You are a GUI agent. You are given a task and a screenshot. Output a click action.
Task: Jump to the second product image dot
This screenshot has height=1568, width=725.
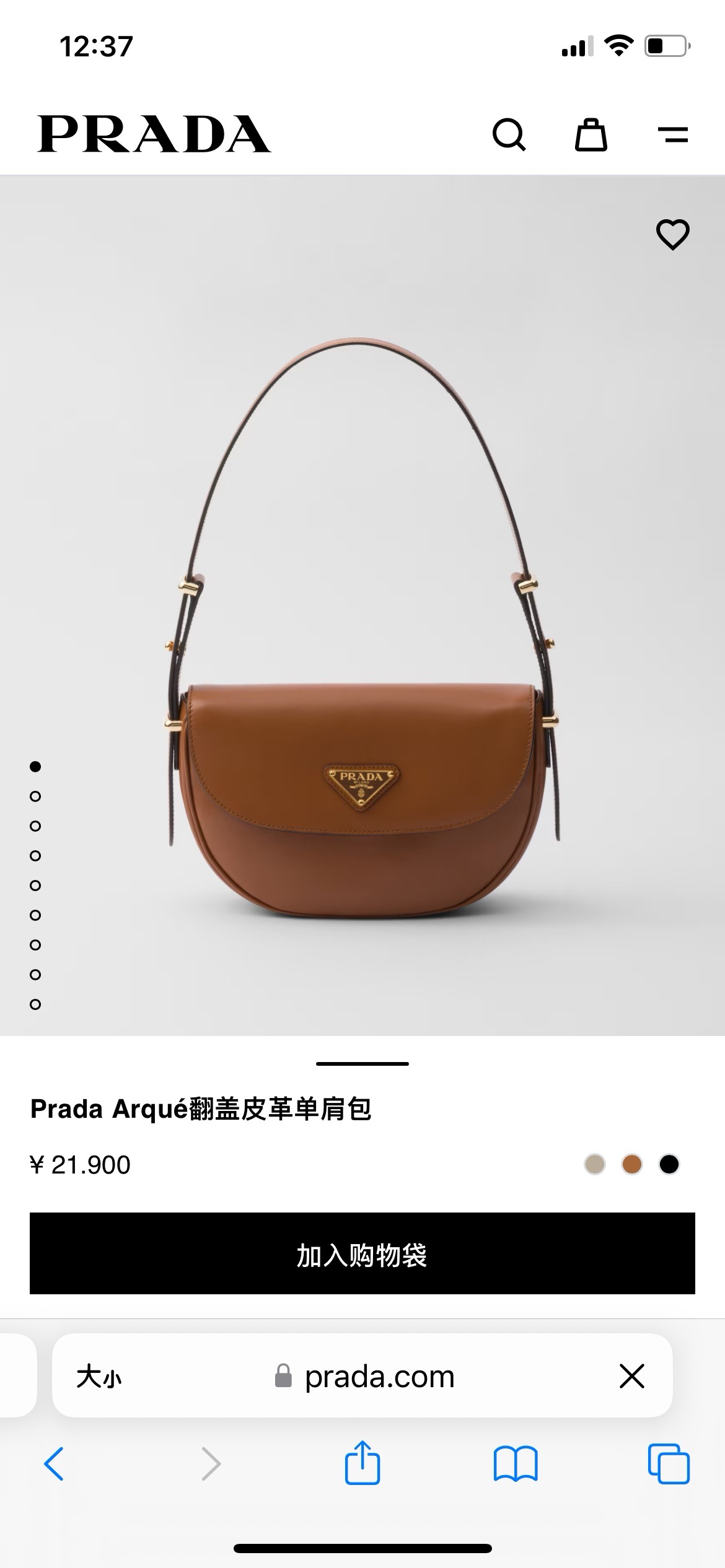click(x=35, y=796)
